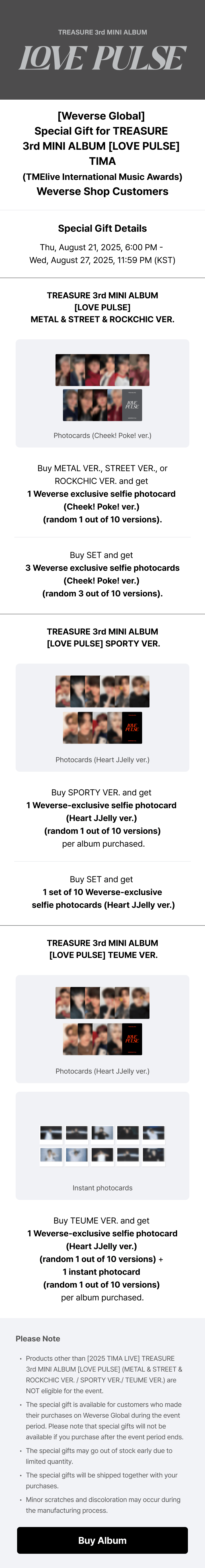Tap the Buy Album button
Viewport: 205px width, 1568px height.
click(x=102, y=1540)
